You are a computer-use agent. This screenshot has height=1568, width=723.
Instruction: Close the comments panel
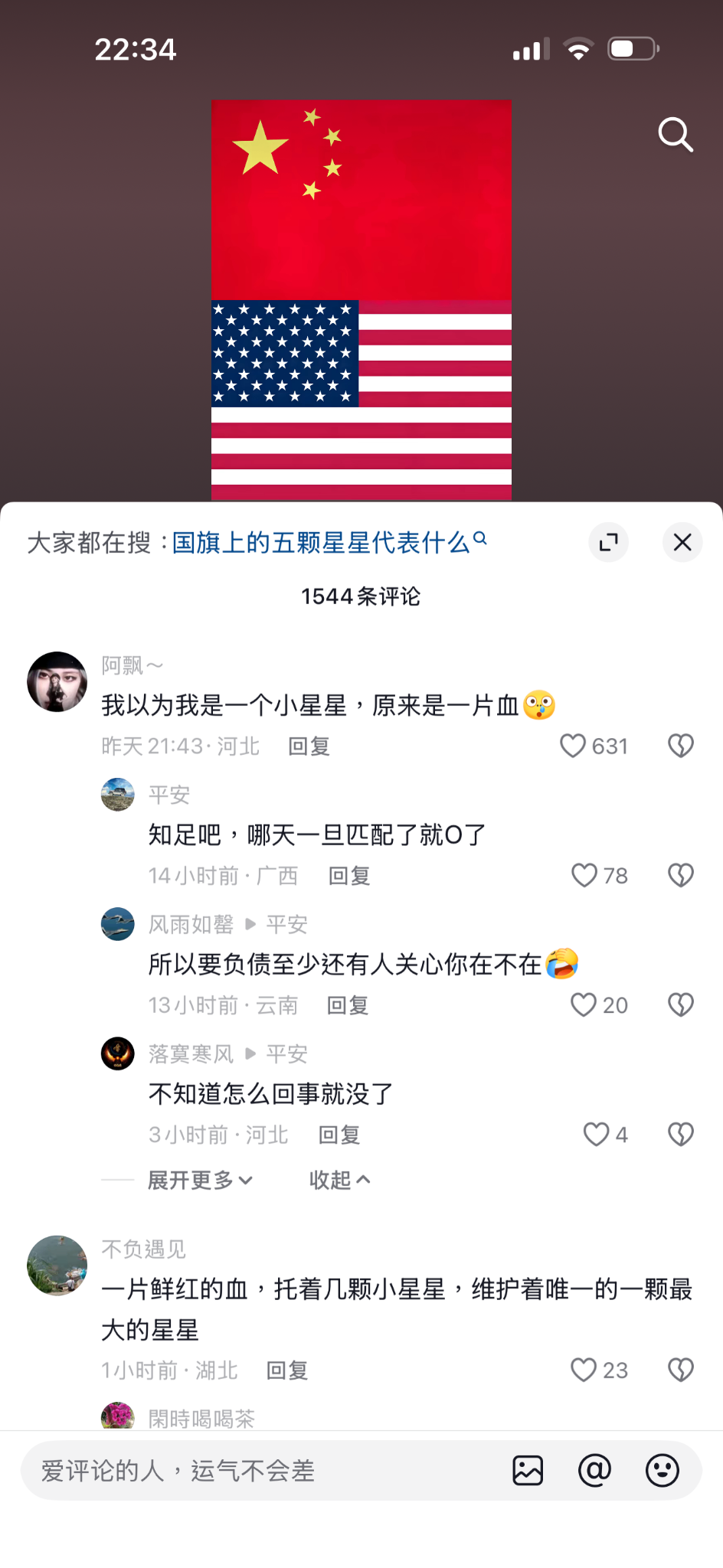(682, 543)
